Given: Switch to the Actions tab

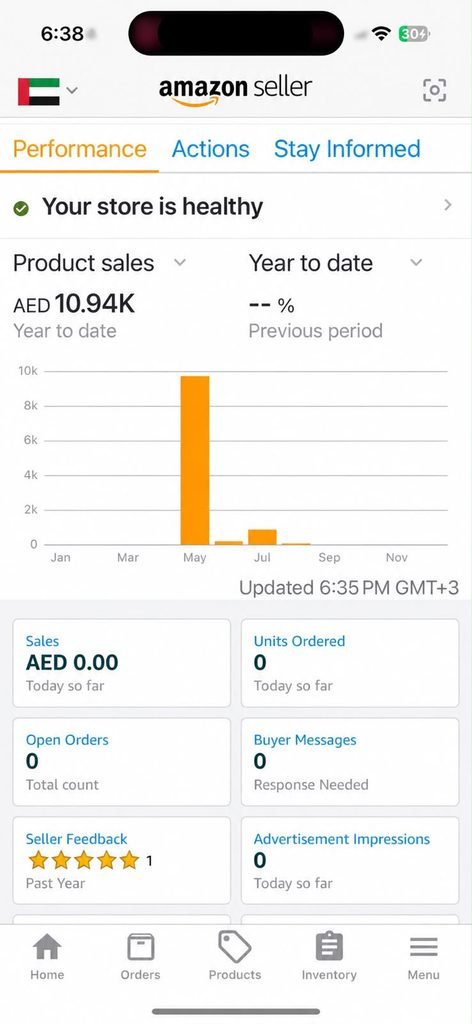Looking at the screenshot, I should click(210, 149).
